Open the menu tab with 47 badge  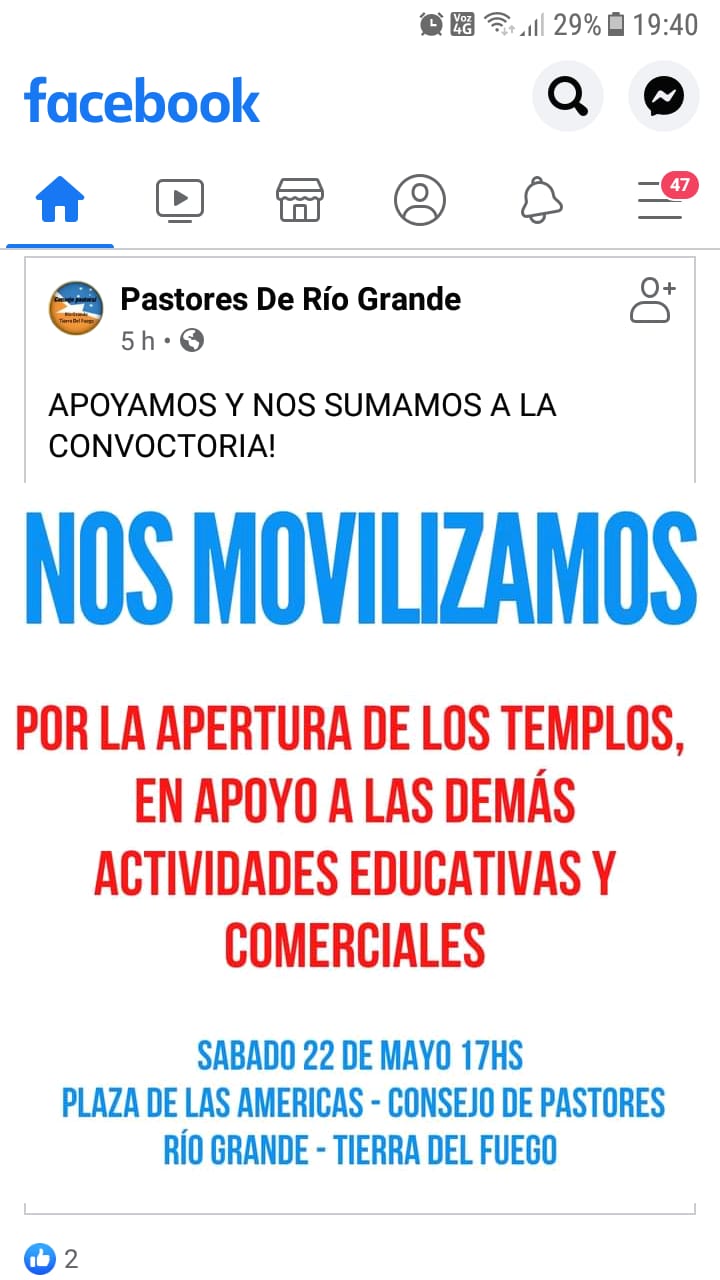coord(661,200)
